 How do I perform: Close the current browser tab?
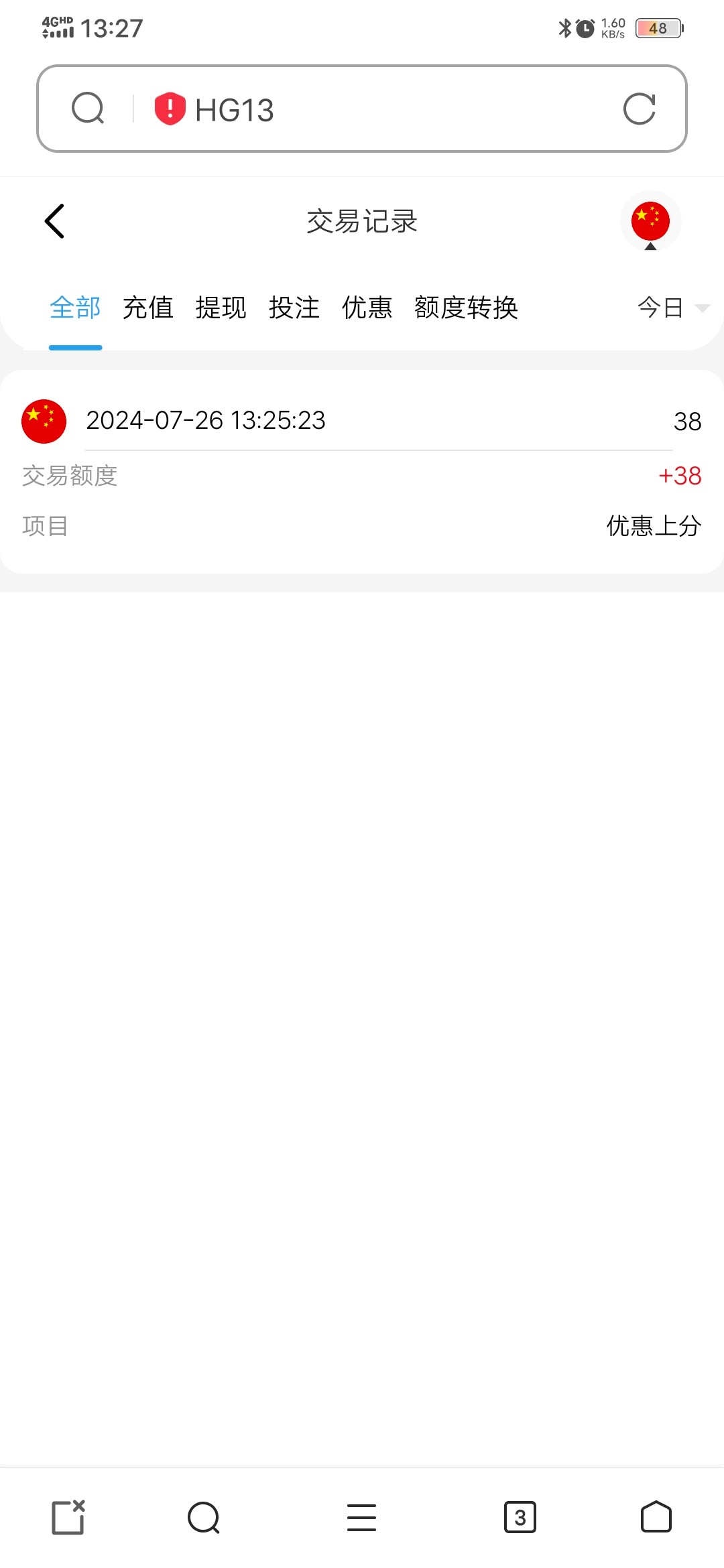[x=68, y=1518]
